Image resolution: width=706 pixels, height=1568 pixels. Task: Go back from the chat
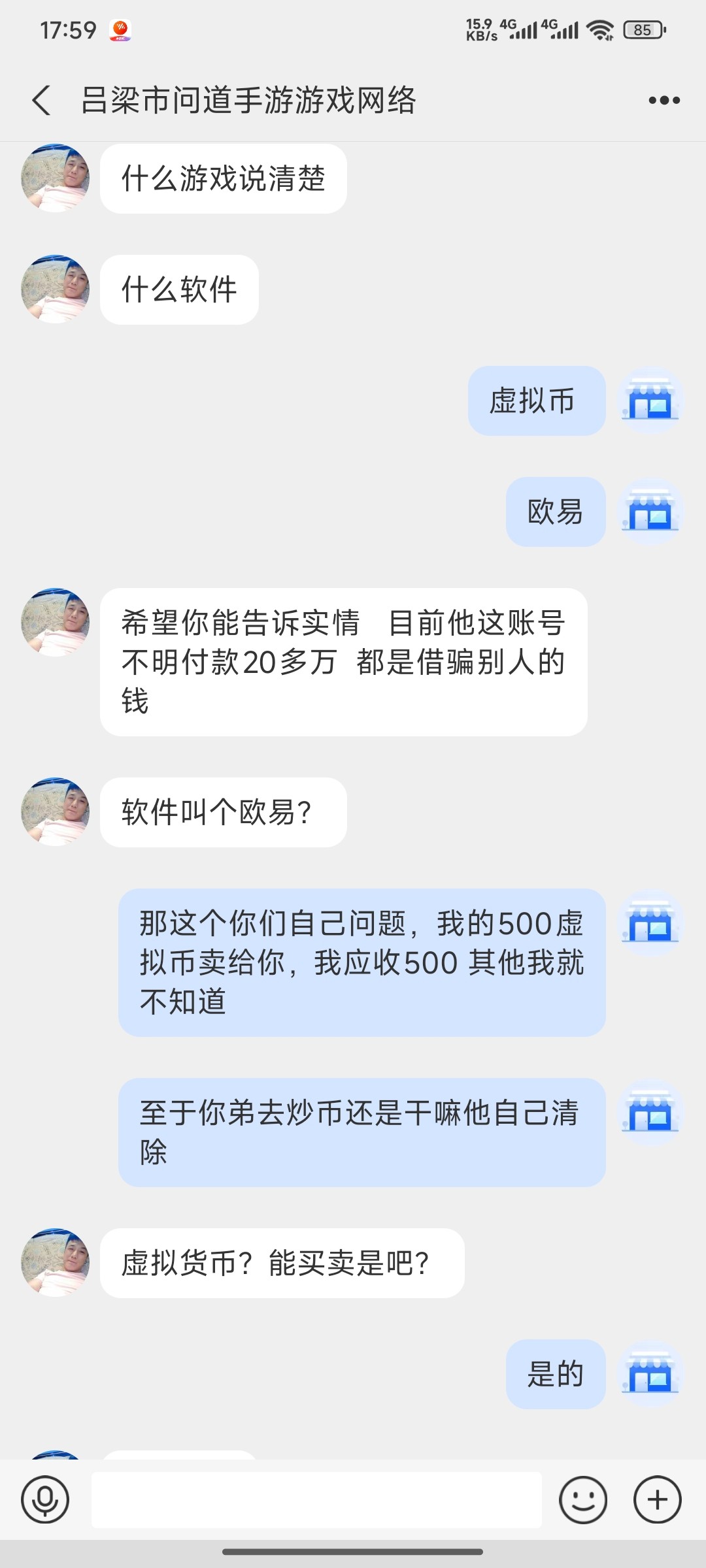pyautogui.click(x=41, y=101)
